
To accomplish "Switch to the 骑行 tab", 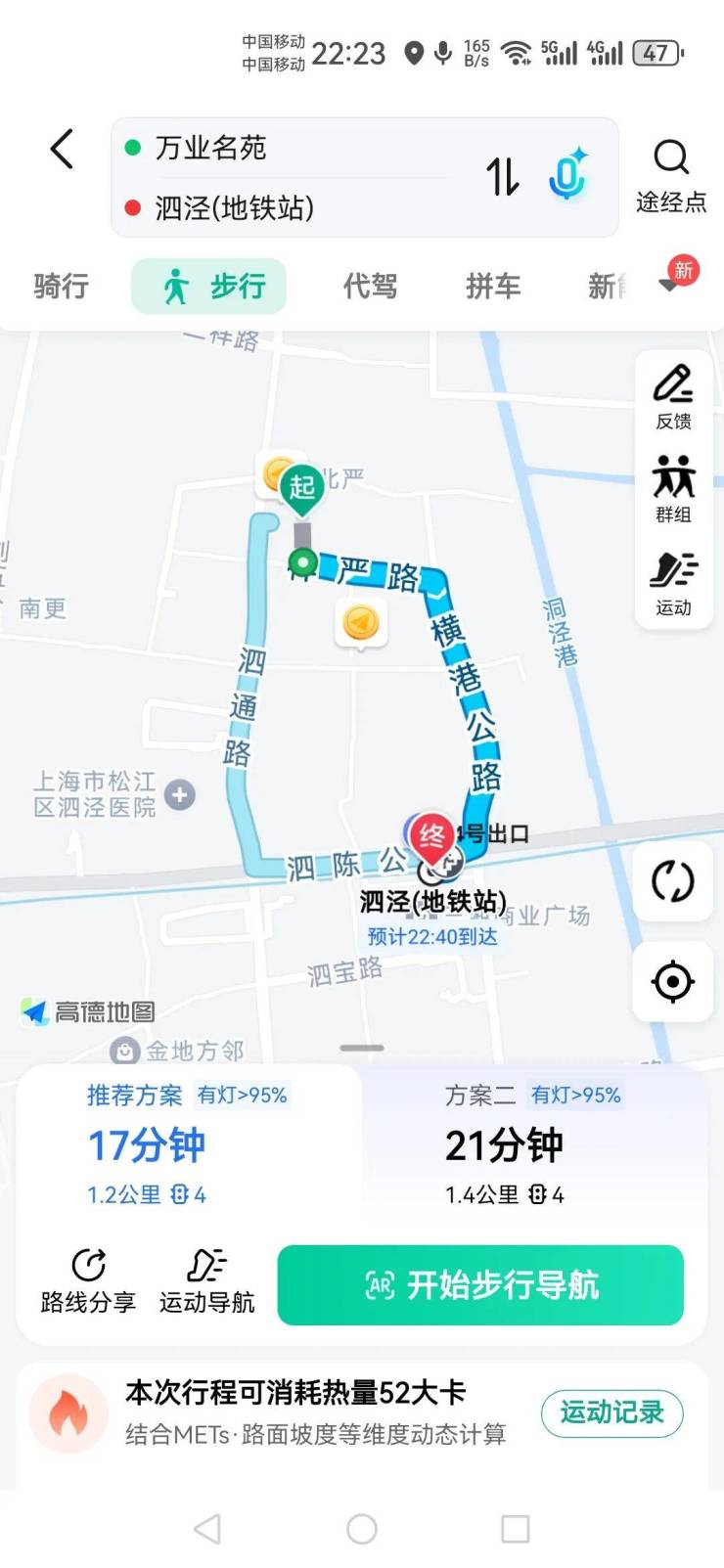I will pyautogui.click(x=61, y=286).
